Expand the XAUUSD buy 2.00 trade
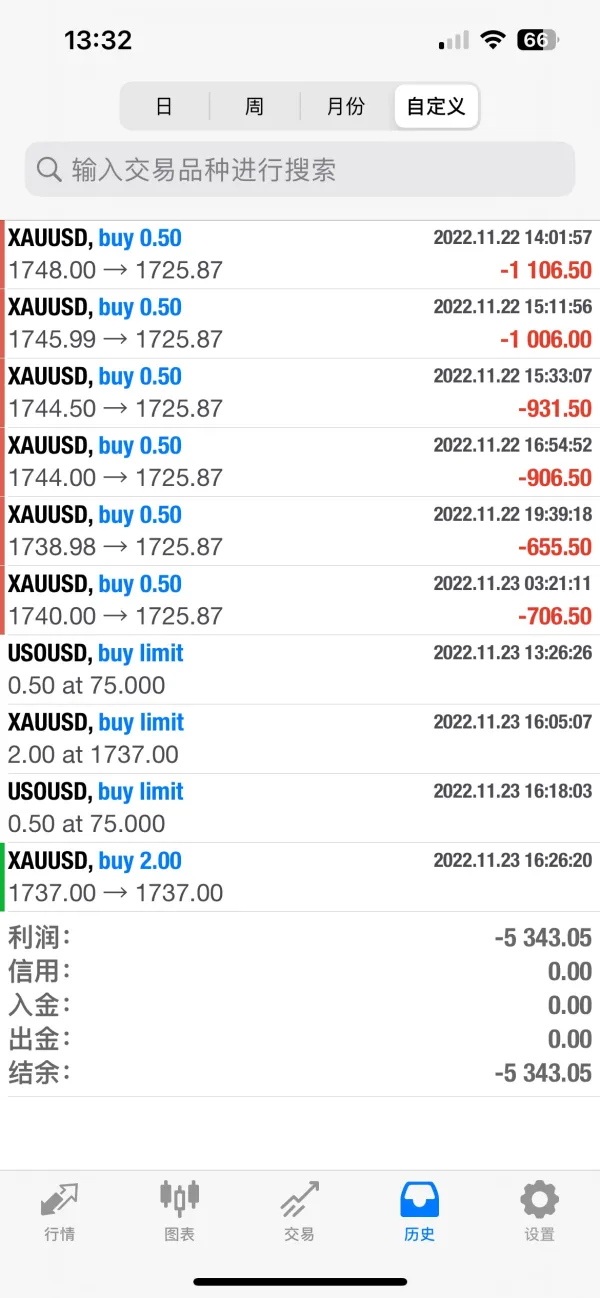This screenshot has height=1298, width=600. point(300,876)
